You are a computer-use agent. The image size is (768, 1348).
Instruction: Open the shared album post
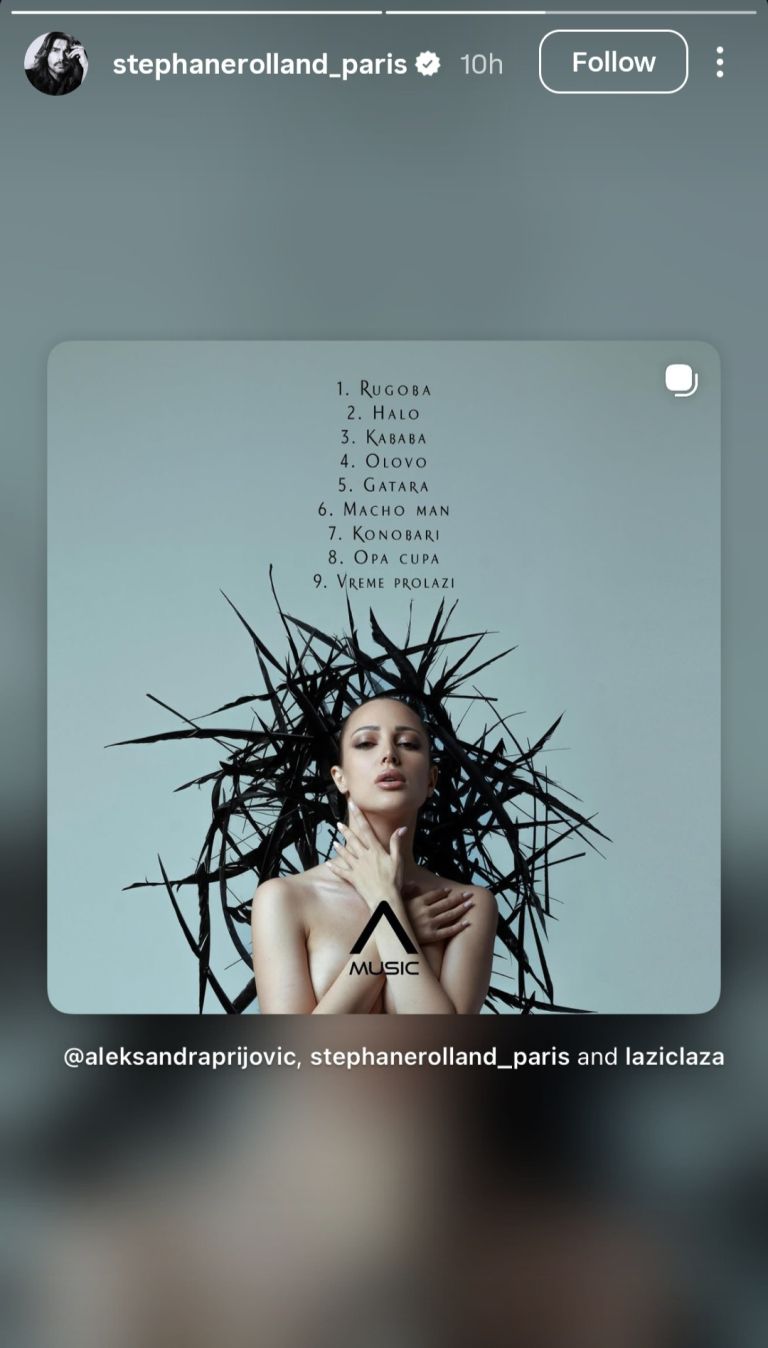(x=384, y=677)
